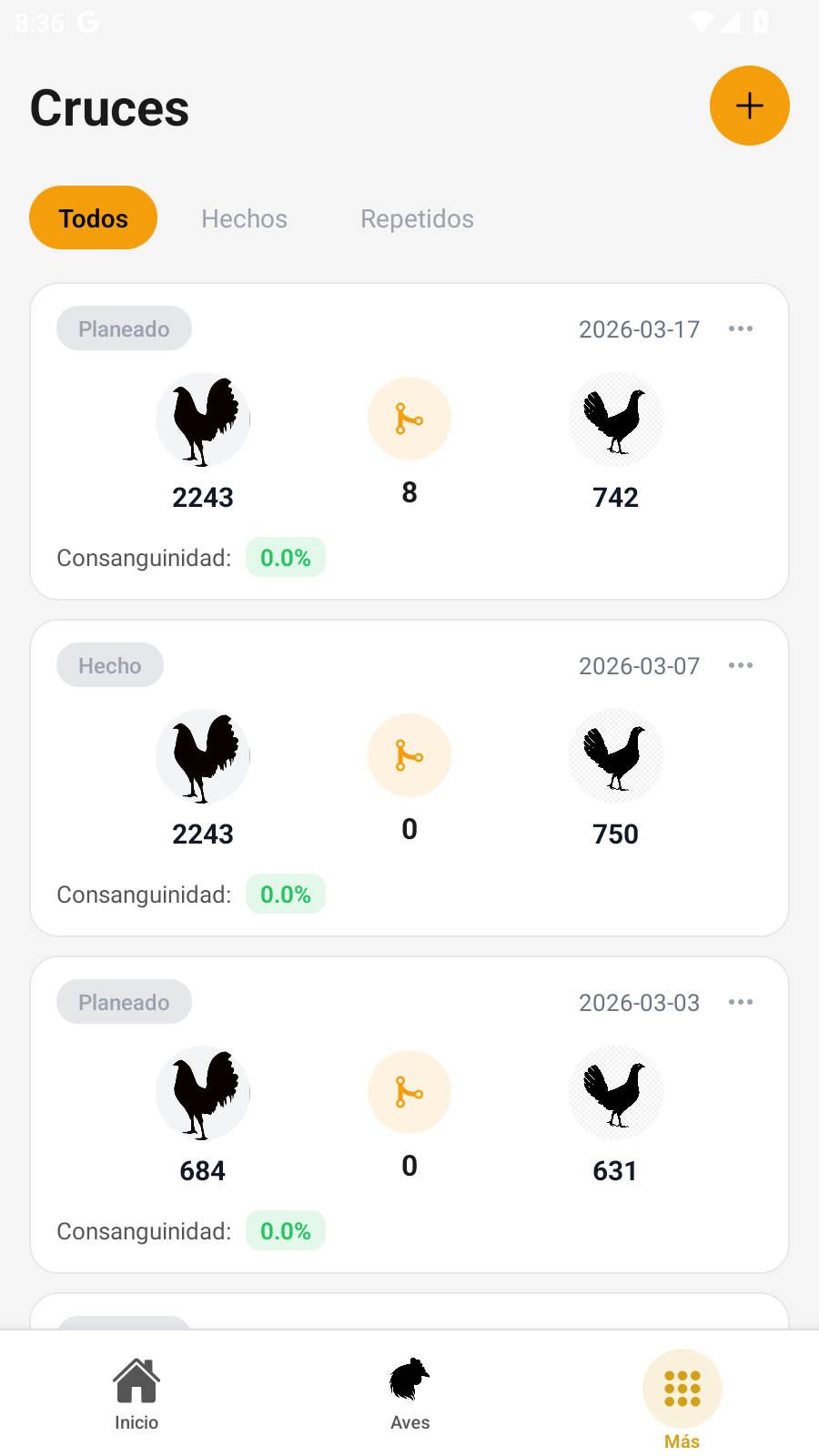This screenshot has width=819, height=1456.
Task: View offspring of the 2026-03-17 cross
Action: point(409,420)
